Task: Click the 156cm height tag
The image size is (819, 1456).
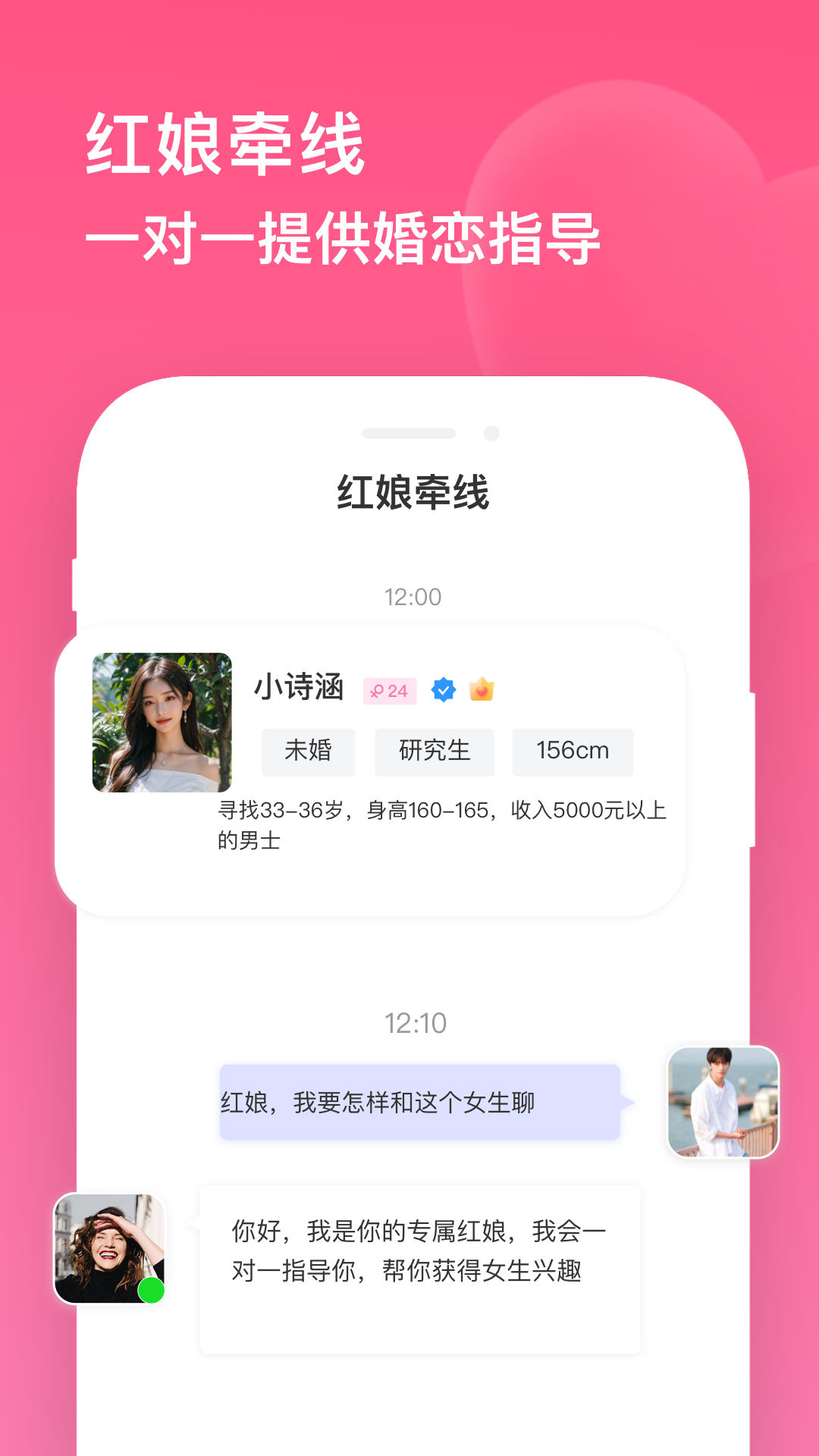Action: click(573, 752)
